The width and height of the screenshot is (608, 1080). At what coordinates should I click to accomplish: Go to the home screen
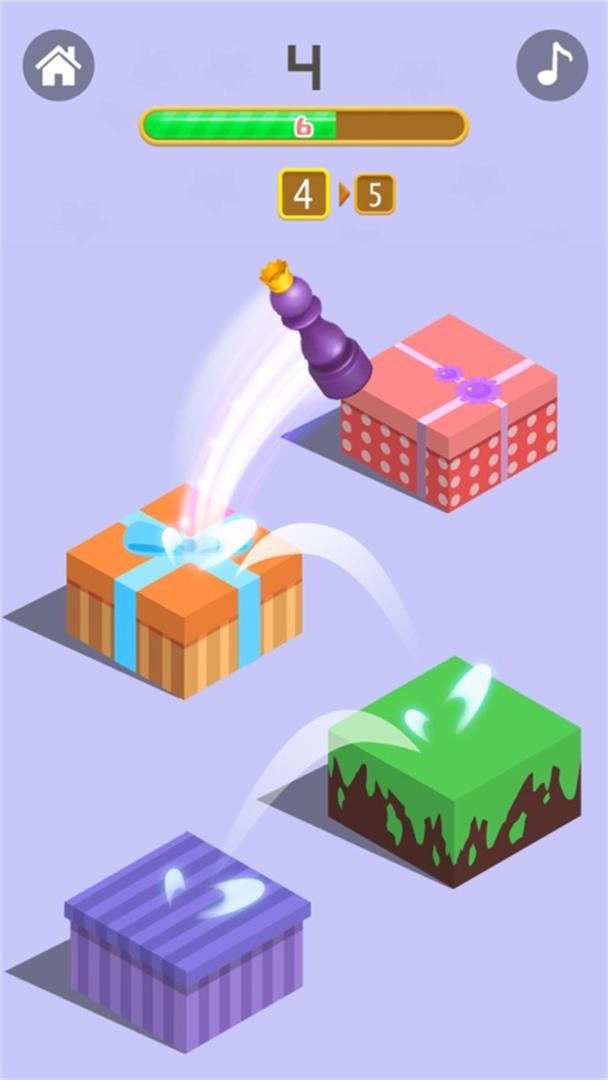pyautogui.click(x=58, y=65)
